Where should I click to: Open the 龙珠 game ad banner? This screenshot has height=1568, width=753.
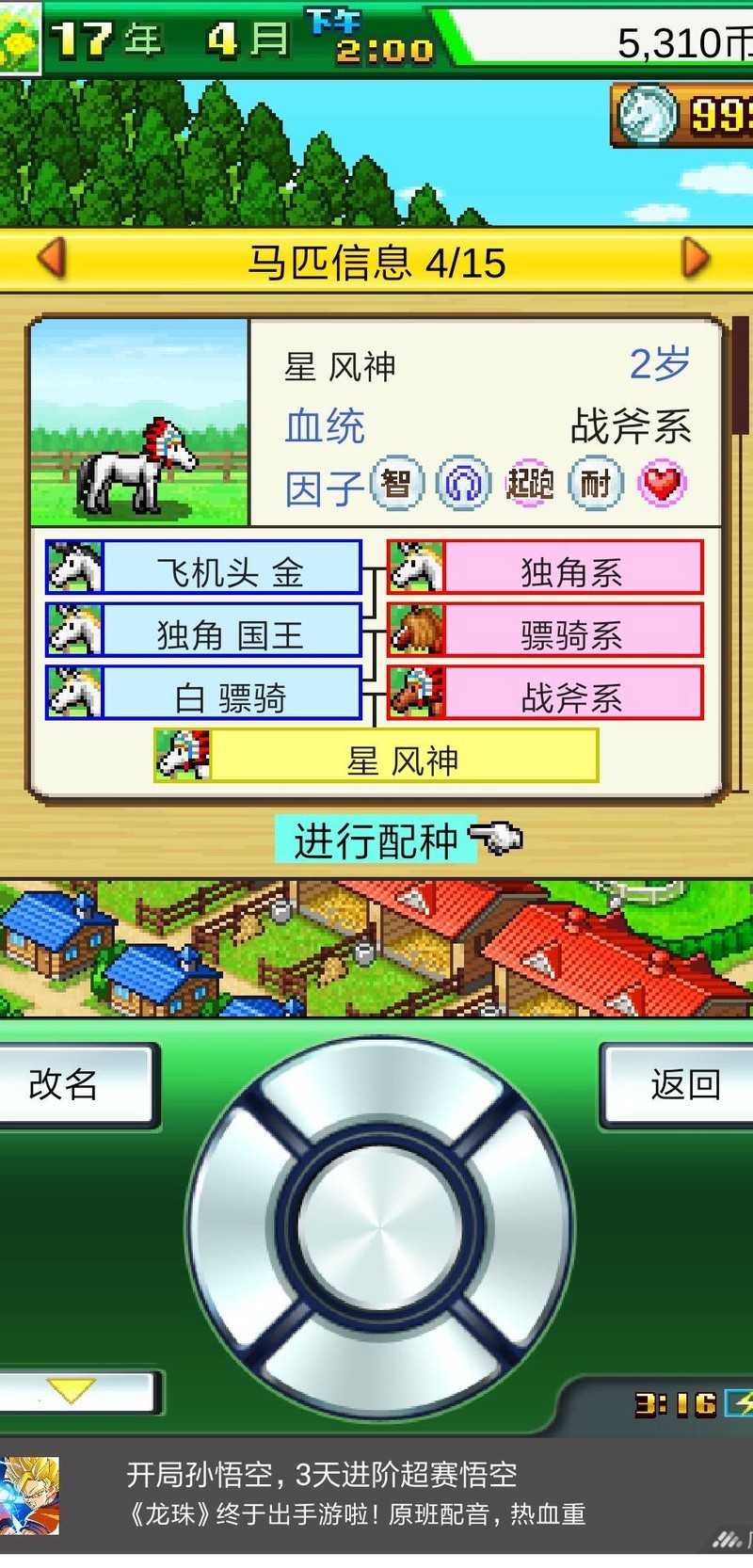coord(376,1494)
